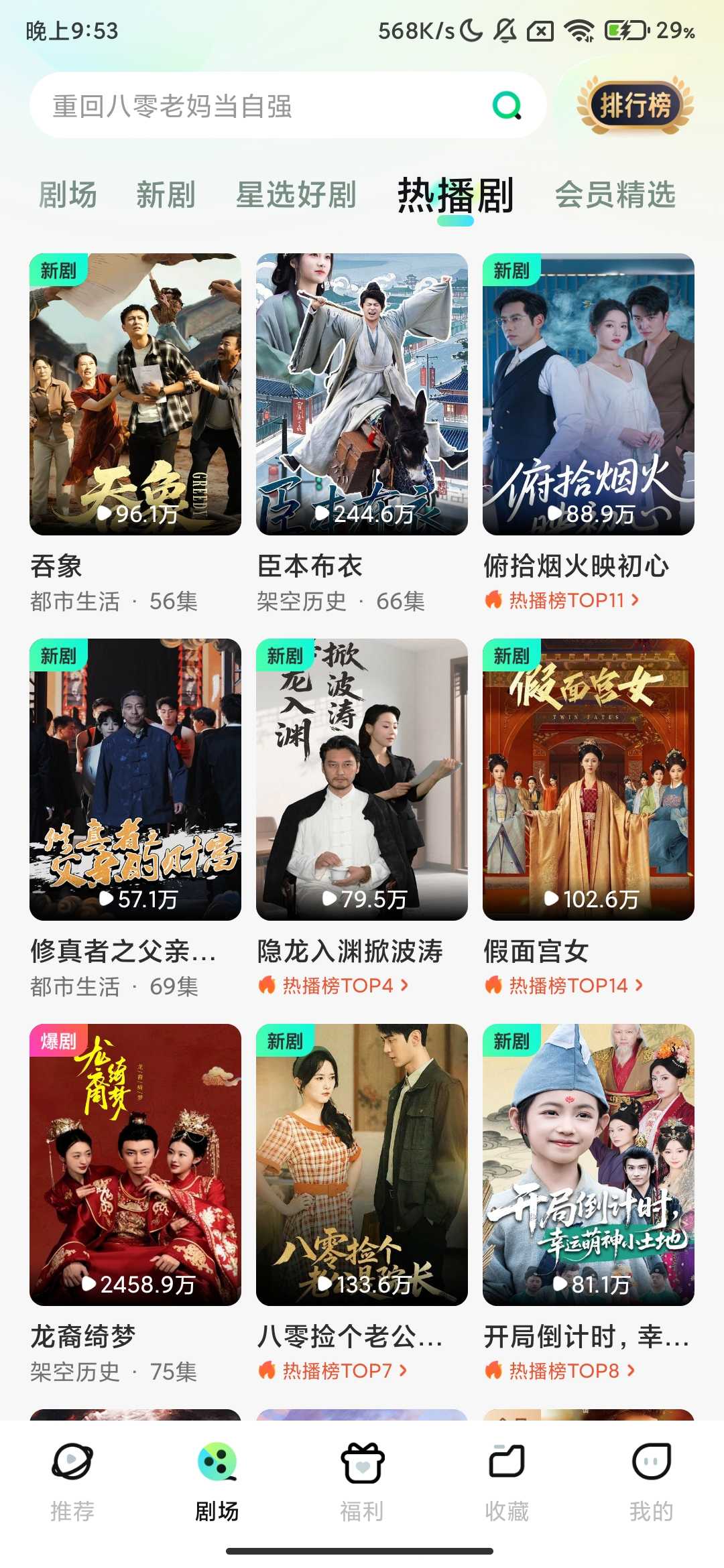Image resolution: width=724 pixels, height=1568 pixels.
Task: Switch to the 会员精选 top tab
Action: click(615, 195)
